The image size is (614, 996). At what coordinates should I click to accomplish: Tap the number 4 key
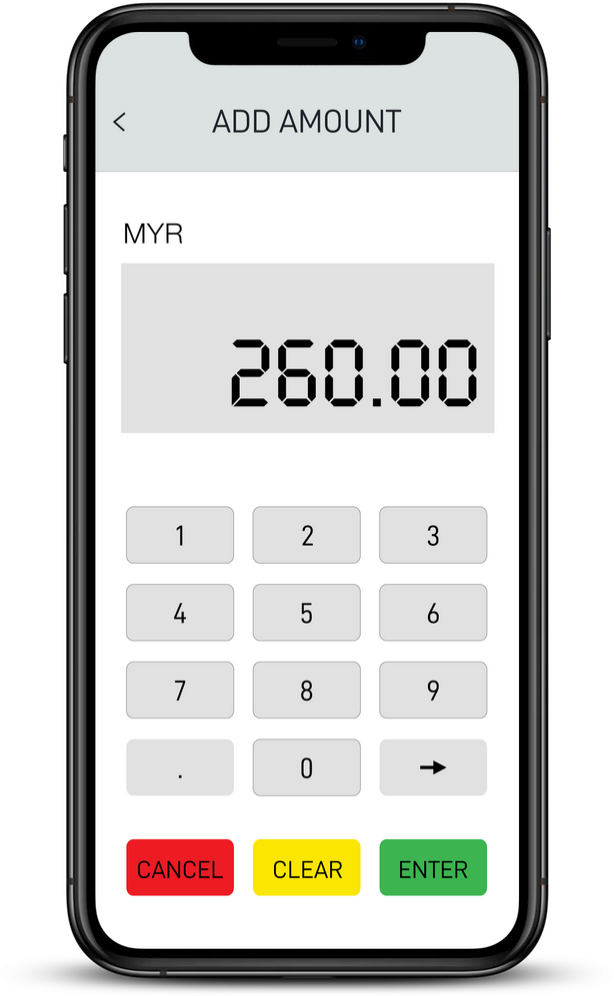click(180, 612)
